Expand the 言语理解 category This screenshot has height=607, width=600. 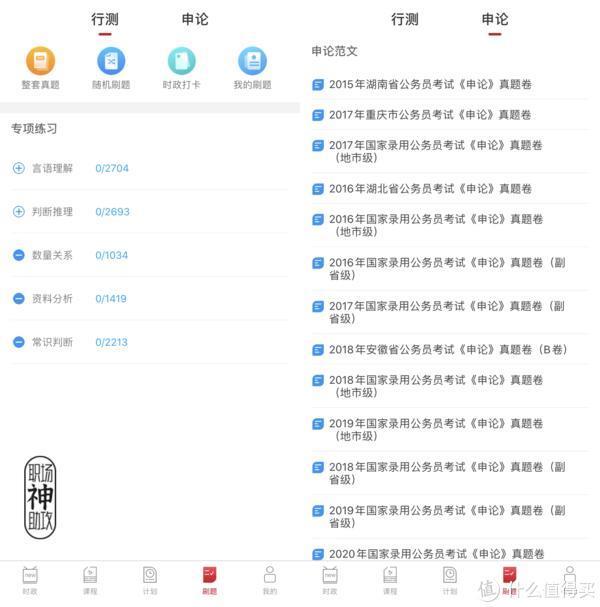[18, 168]
